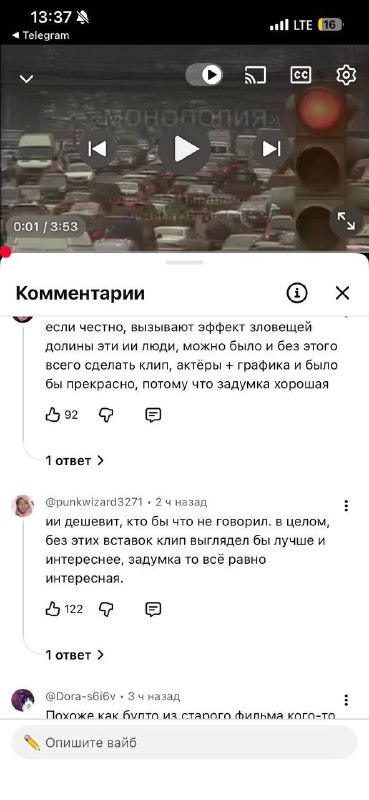Image resolution: width=369 pixels, height=800 pixels.
Task: Reply to punkwizard3271's comment
Action: pos(153,609)
